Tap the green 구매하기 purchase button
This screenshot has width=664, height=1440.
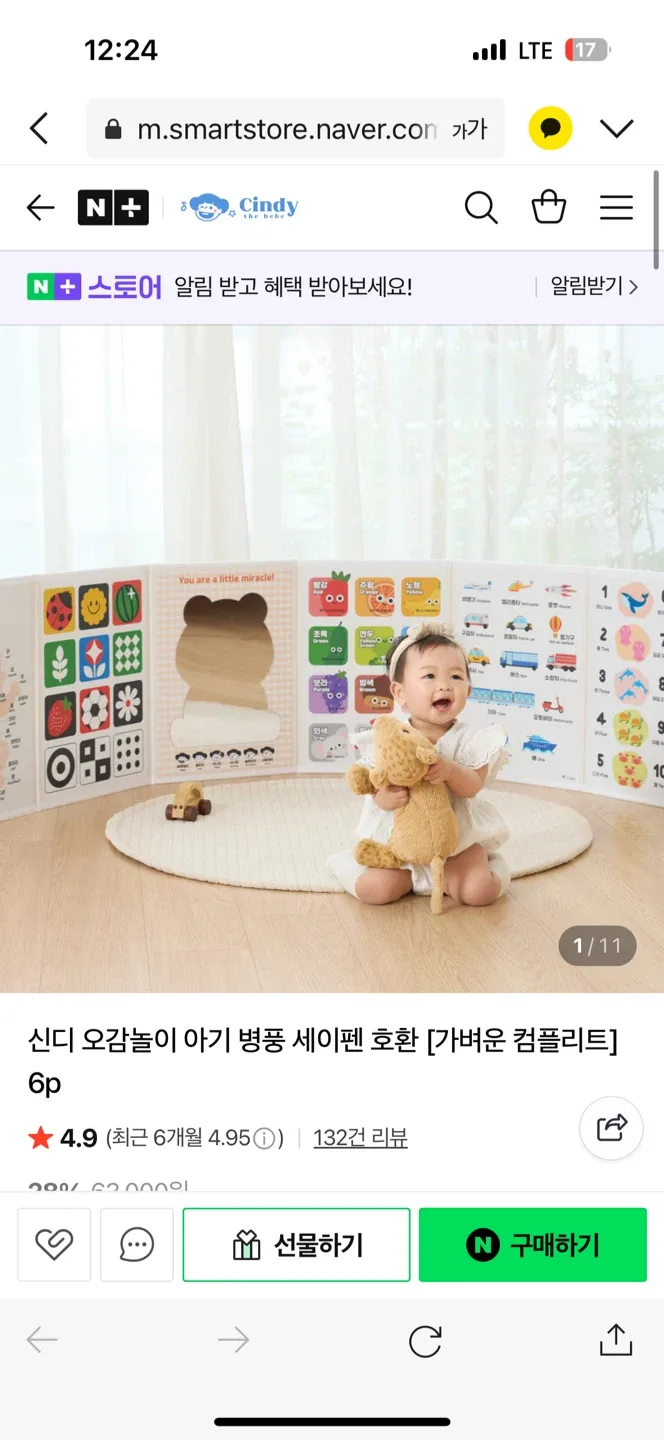tap(533, 1245)
